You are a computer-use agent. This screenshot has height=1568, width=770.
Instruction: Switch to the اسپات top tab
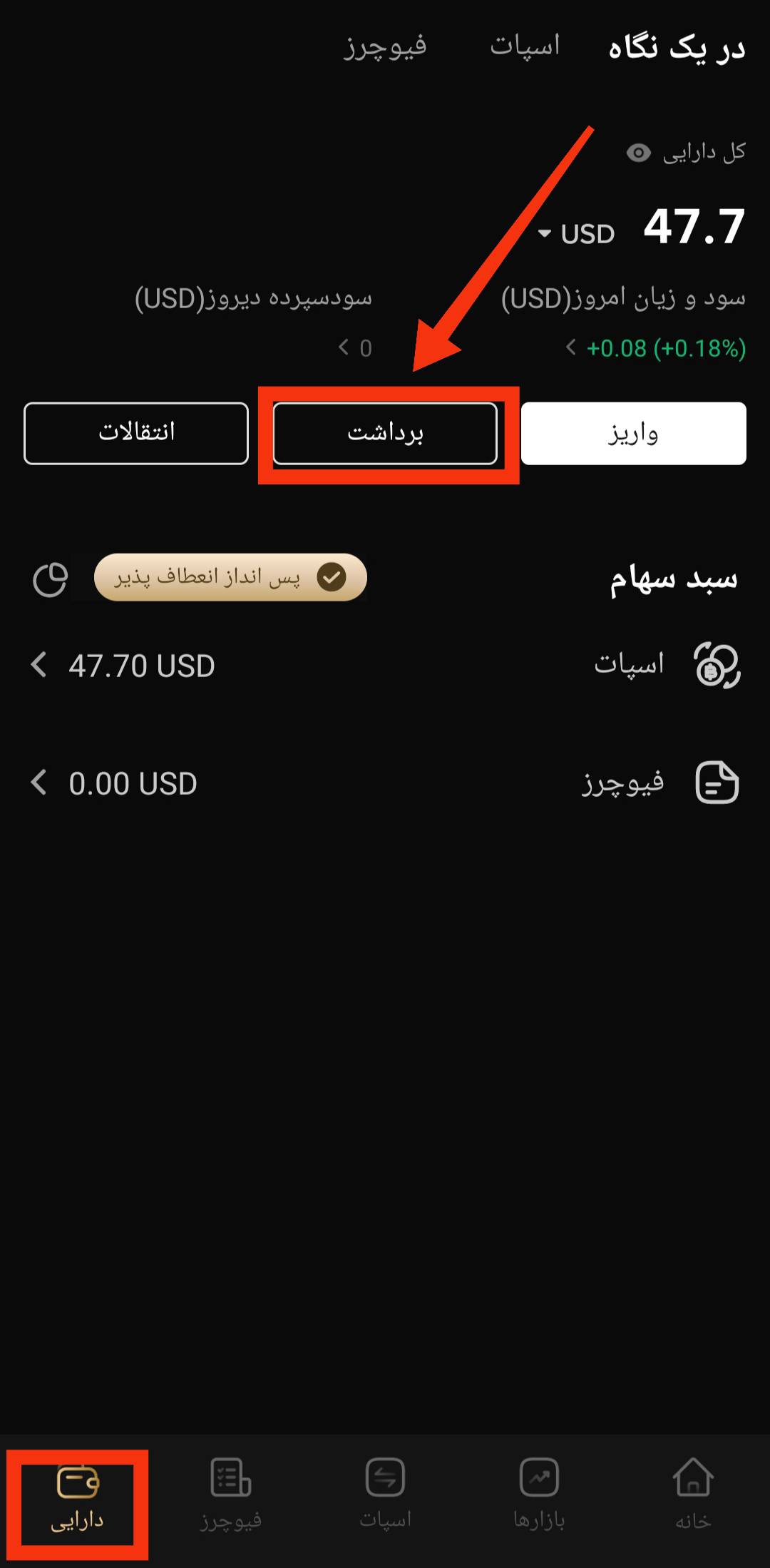[x=525, y=46]
